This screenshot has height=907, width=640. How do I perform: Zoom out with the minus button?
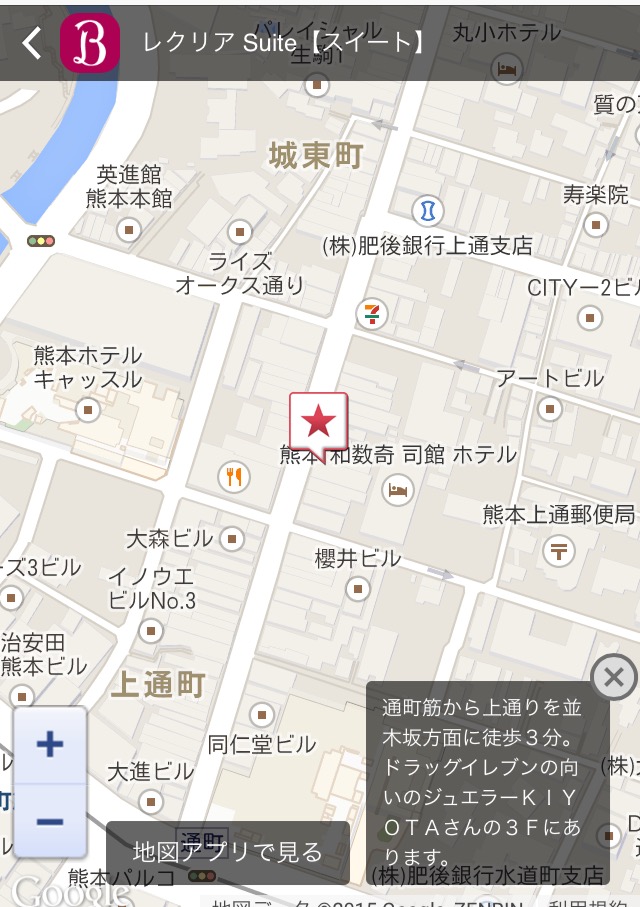point(49,821)
